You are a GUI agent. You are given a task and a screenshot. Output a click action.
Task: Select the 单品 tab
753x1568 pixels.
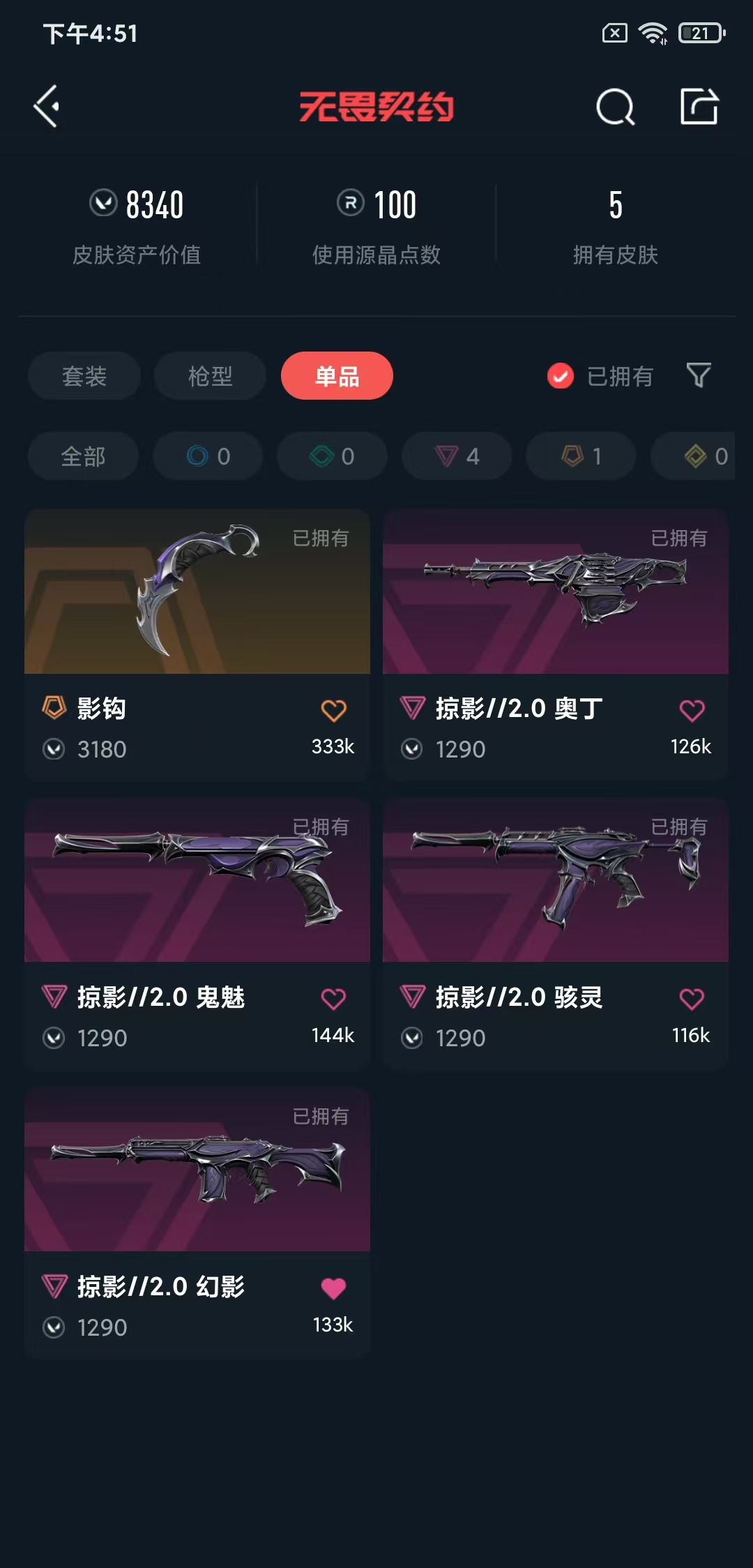point(337,376)
